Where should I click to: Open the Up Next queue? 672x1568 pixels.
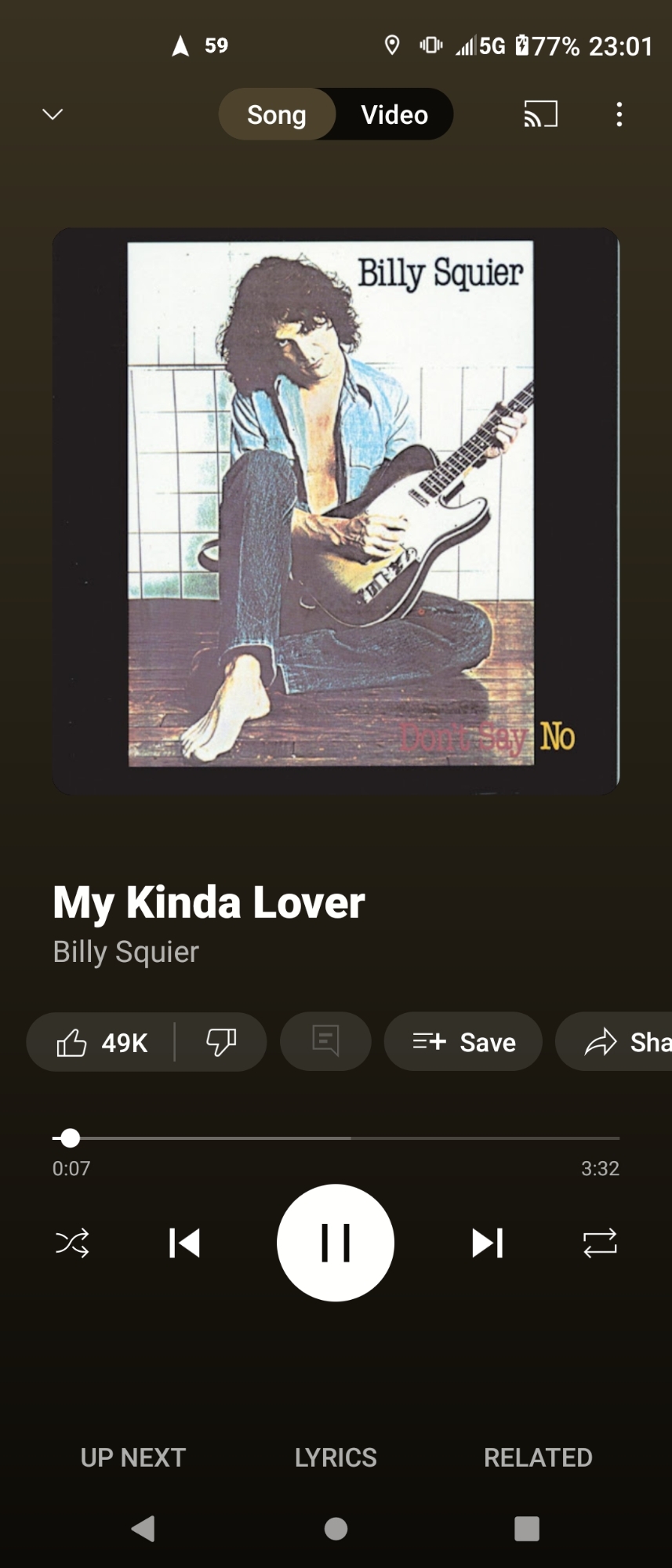pyautogui.click(x=133, y=1457)
